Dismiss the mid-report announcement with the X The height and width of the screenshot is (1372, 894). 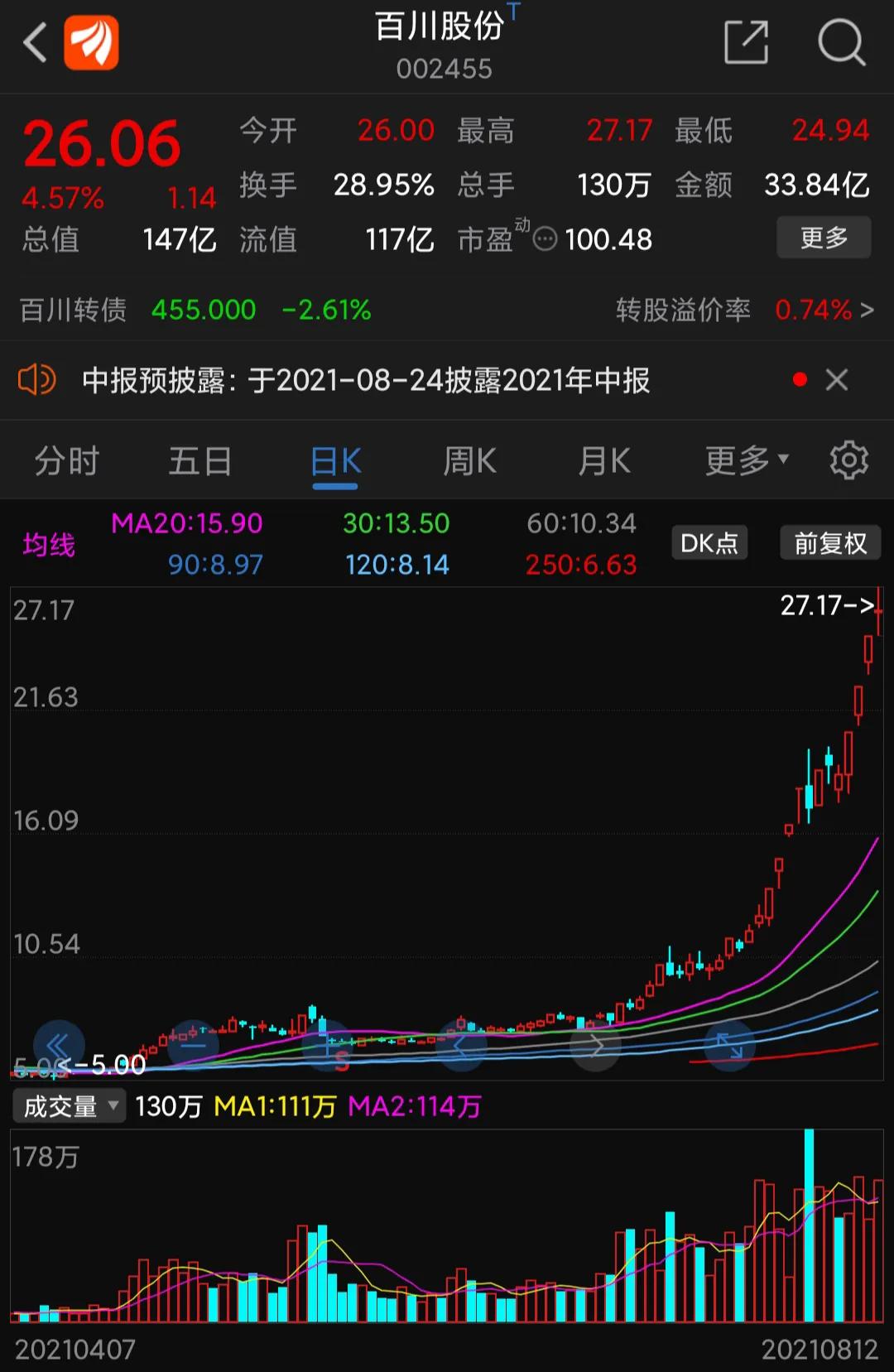pyautogui.click(x=836, y=380)
